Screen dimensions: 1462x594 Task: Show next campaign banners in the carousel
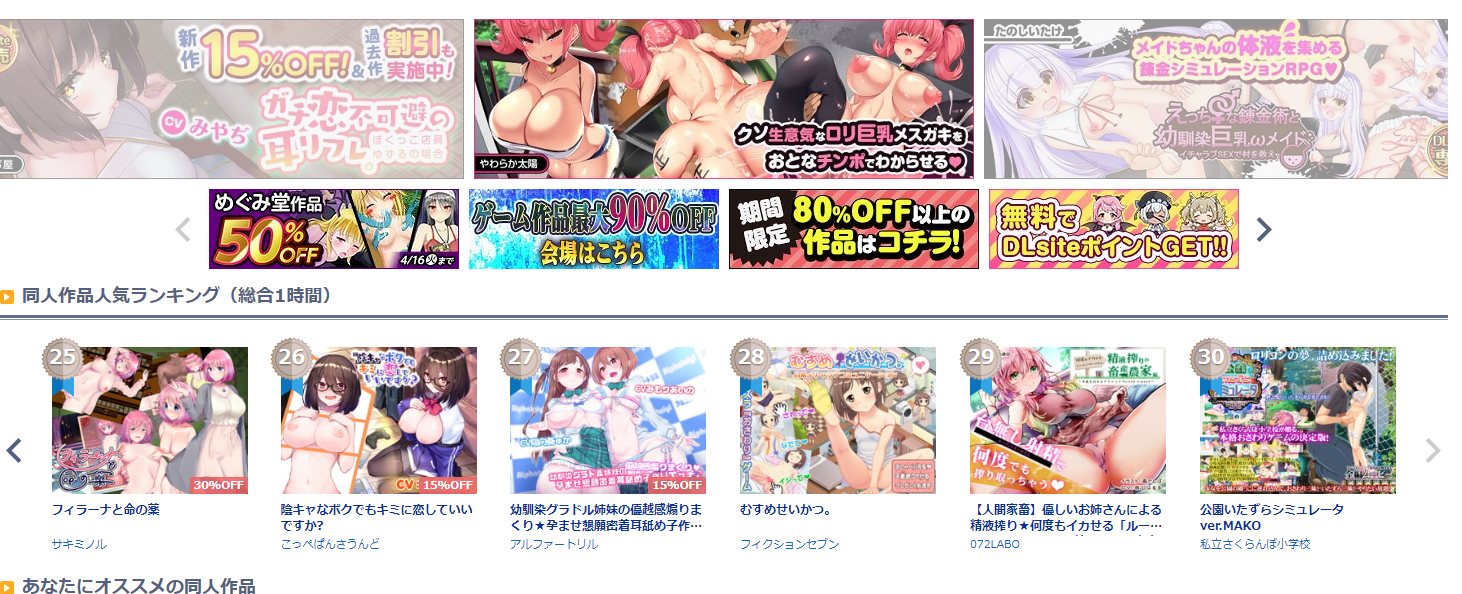[x=1264, y=230]
